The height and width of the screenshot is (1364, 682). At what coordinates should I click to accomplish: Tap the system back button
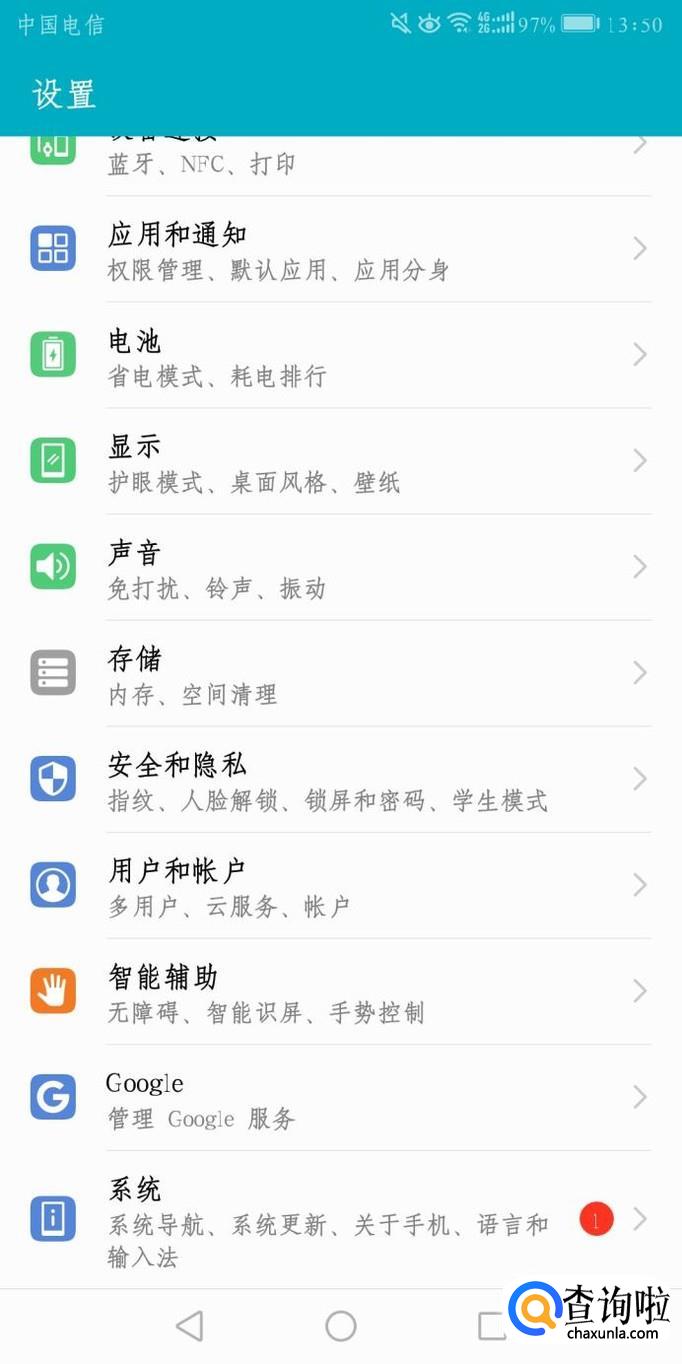pyautogui.click(x=189, y=1326)
